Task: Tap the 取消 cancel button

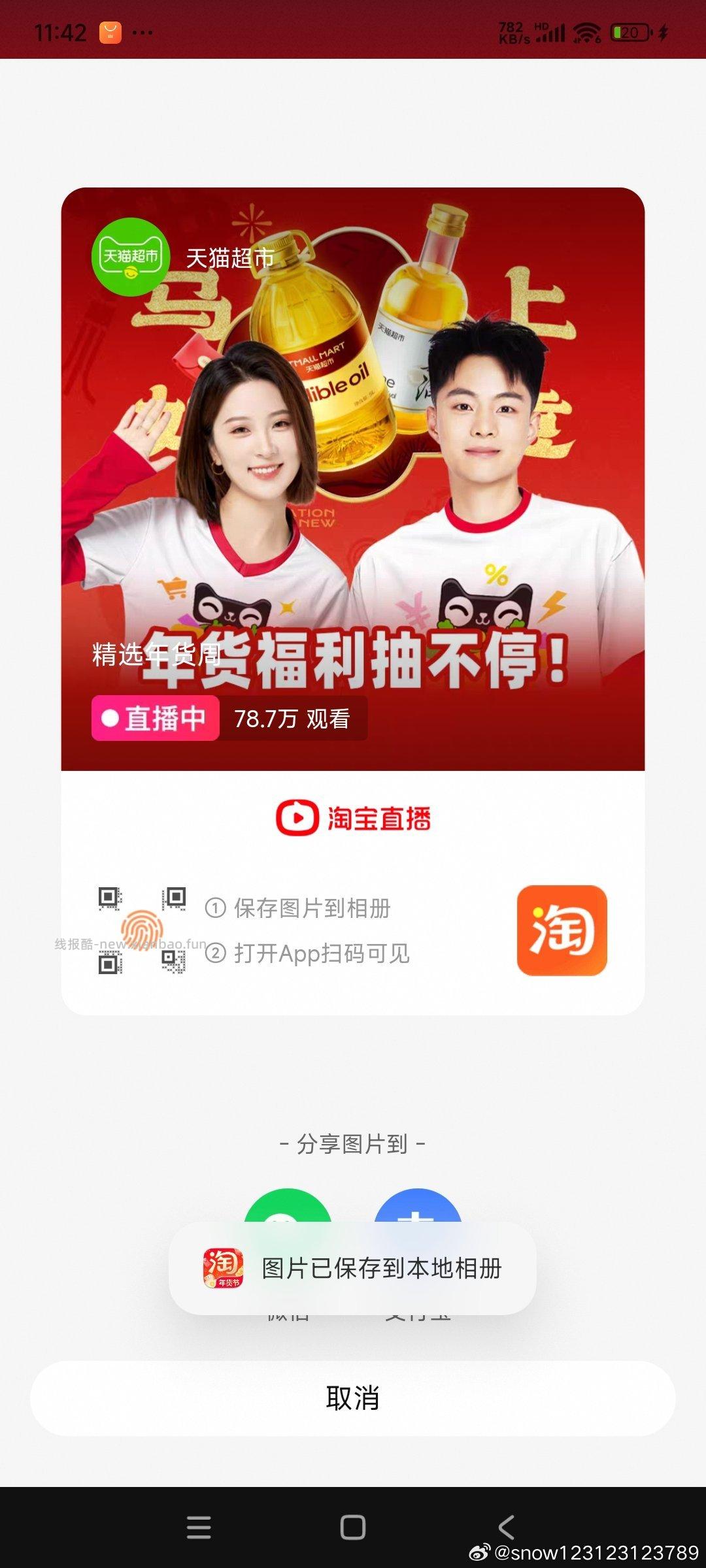Action: click(353, 1401)
